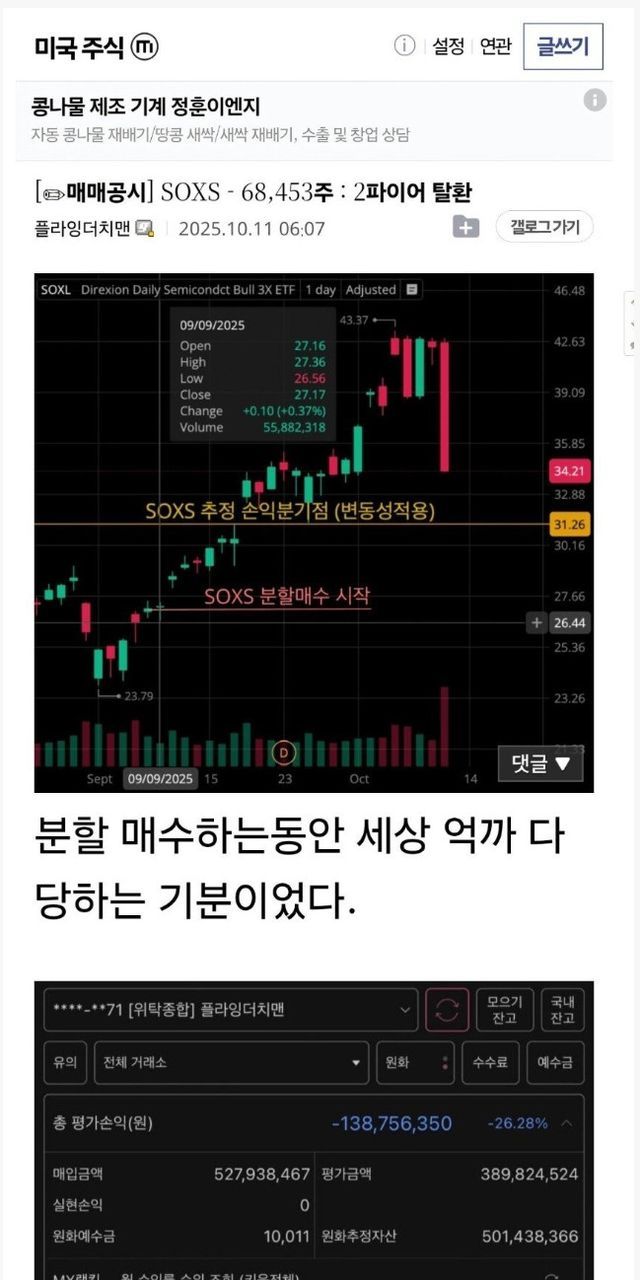The width and height of the screenshot is (640, 1280).
Task: Open author 플라잉더치맨's profile
Action: click(84, 229)
